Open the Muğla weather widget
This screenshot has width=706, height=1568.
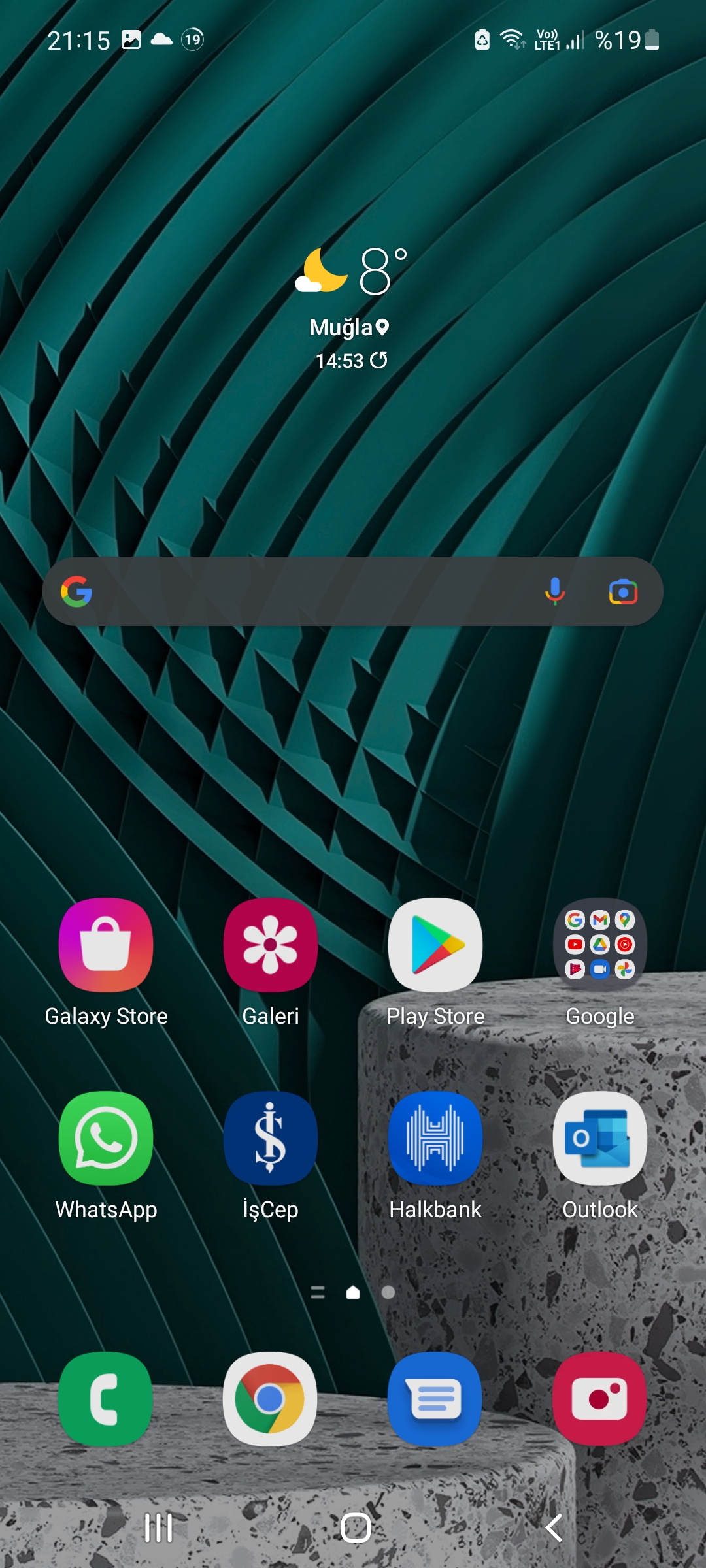[352, 307]
